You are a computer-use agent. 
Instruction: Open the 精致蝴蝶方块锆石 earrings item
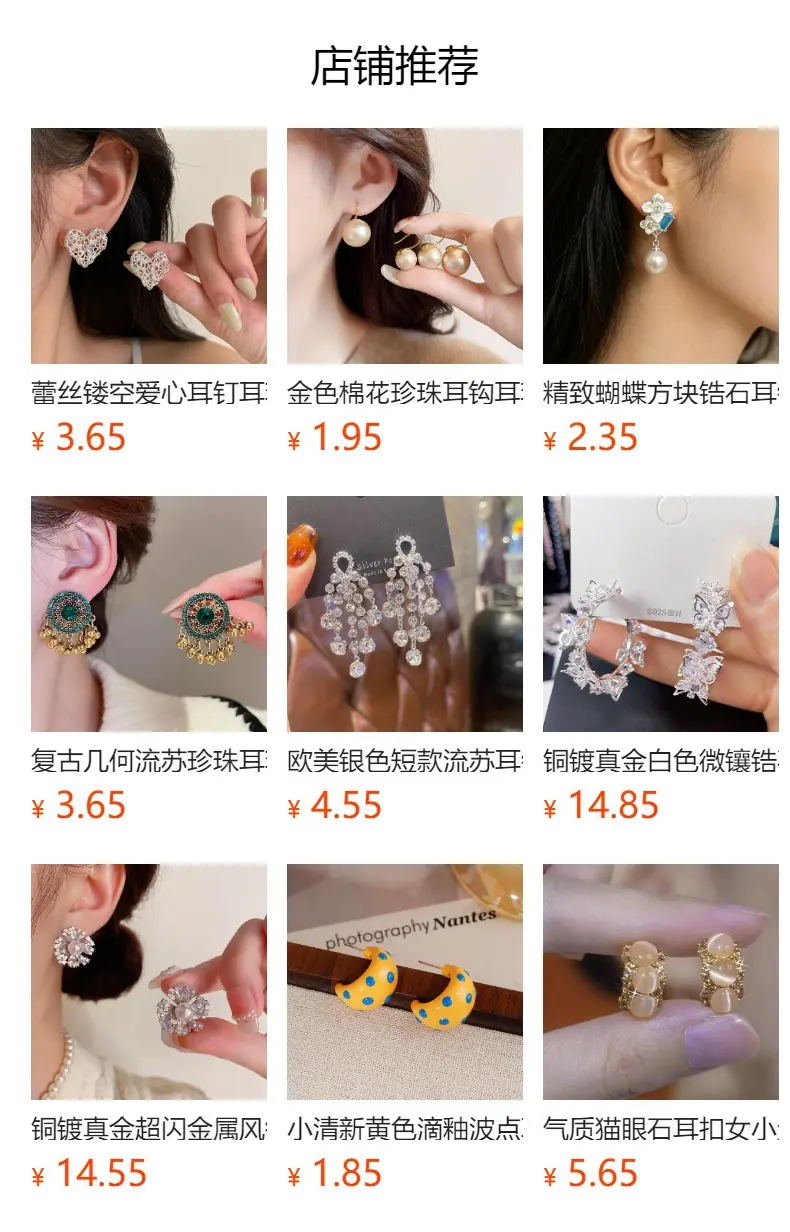(661, 292)
